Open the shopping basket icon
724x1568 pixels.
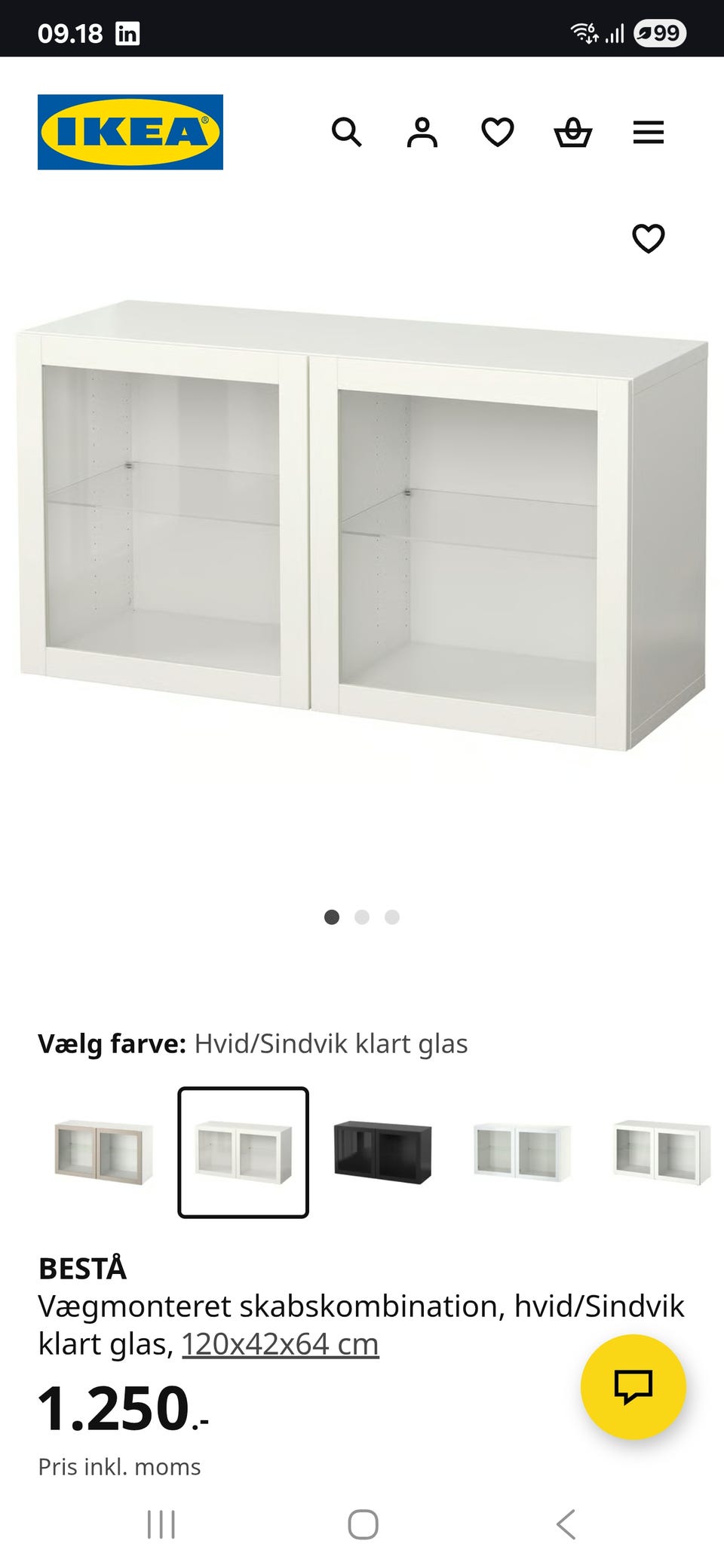tap(573, 133)
